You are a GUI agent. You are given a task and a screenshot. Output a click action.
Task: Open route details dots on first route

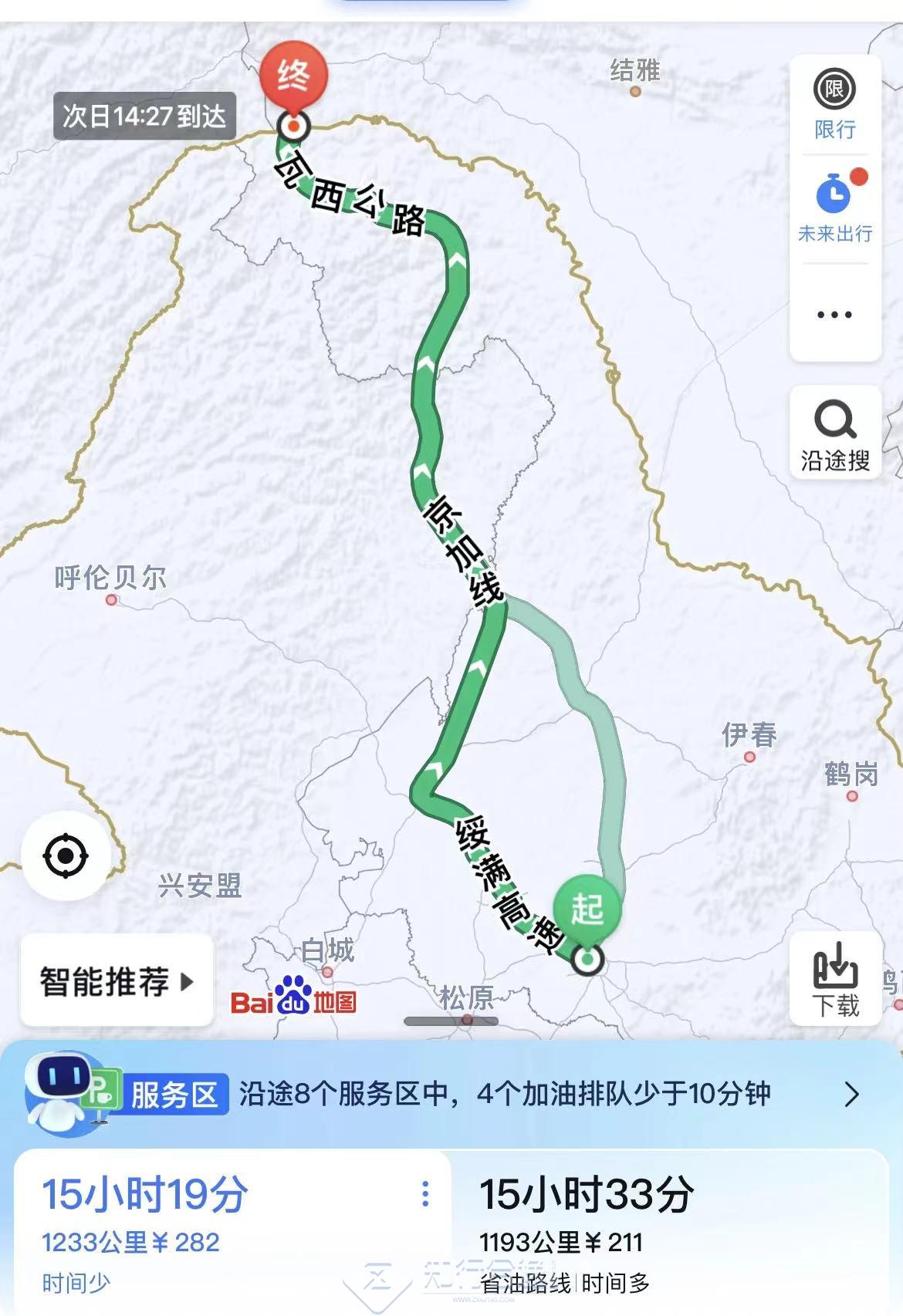[x=425, y=1193]
